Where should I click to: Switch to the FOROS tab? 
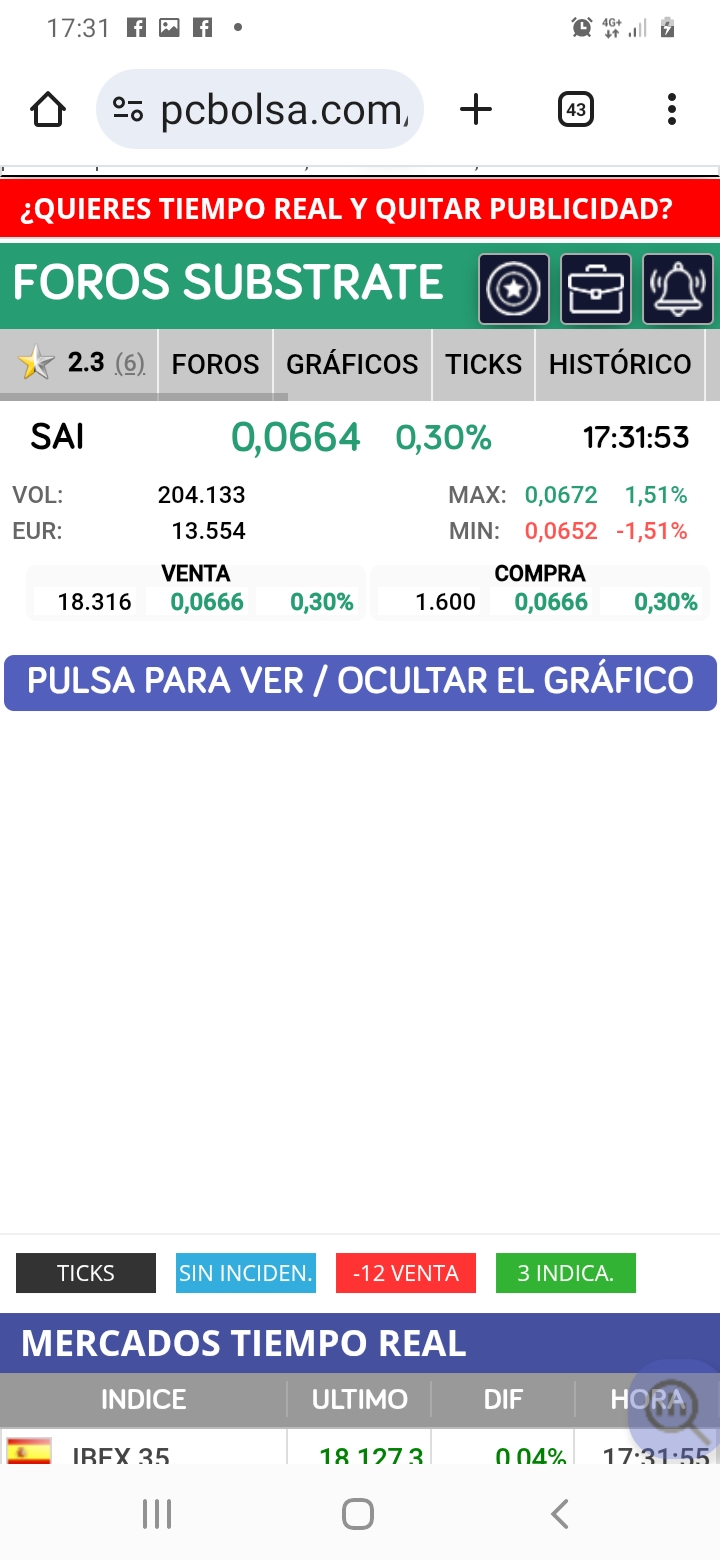click(x=215, y=364)
